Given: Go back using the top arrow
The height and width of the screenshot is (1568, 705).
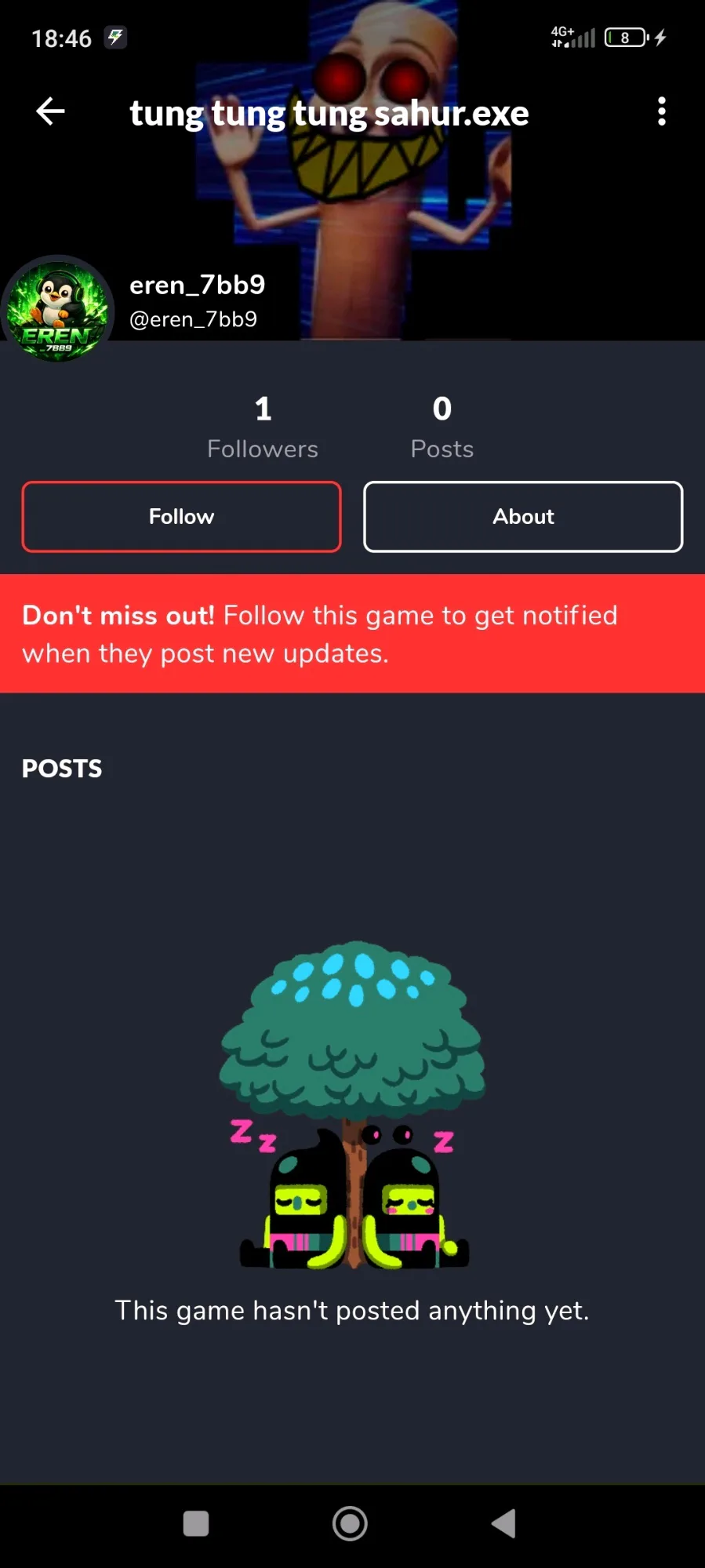Looking at the screenshot, I should coord(51,111).
